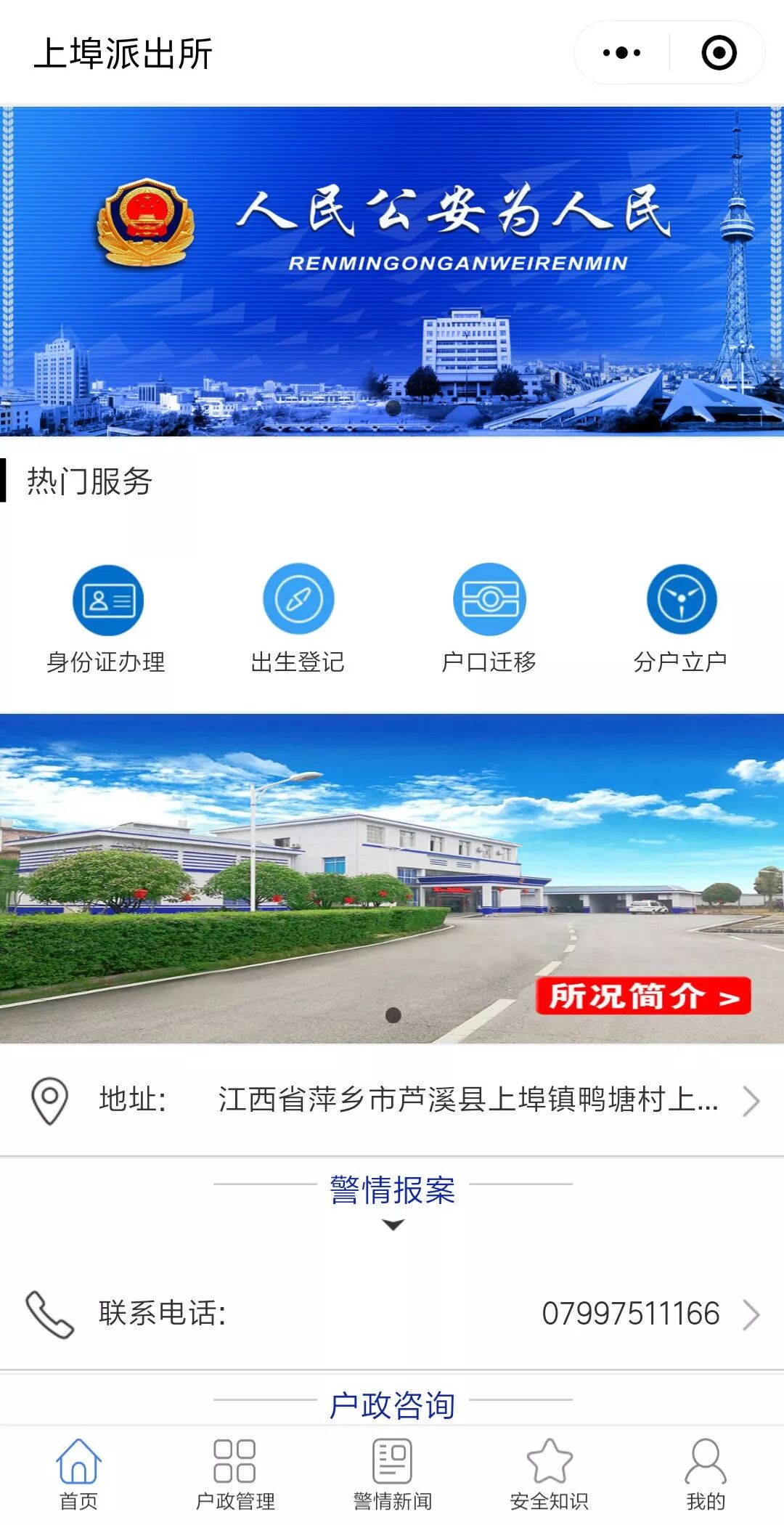The width and height of the screenshot is (784, 1525).
Task: Call the 联系电话 07997511166 row
Action: click(392, 1314)
